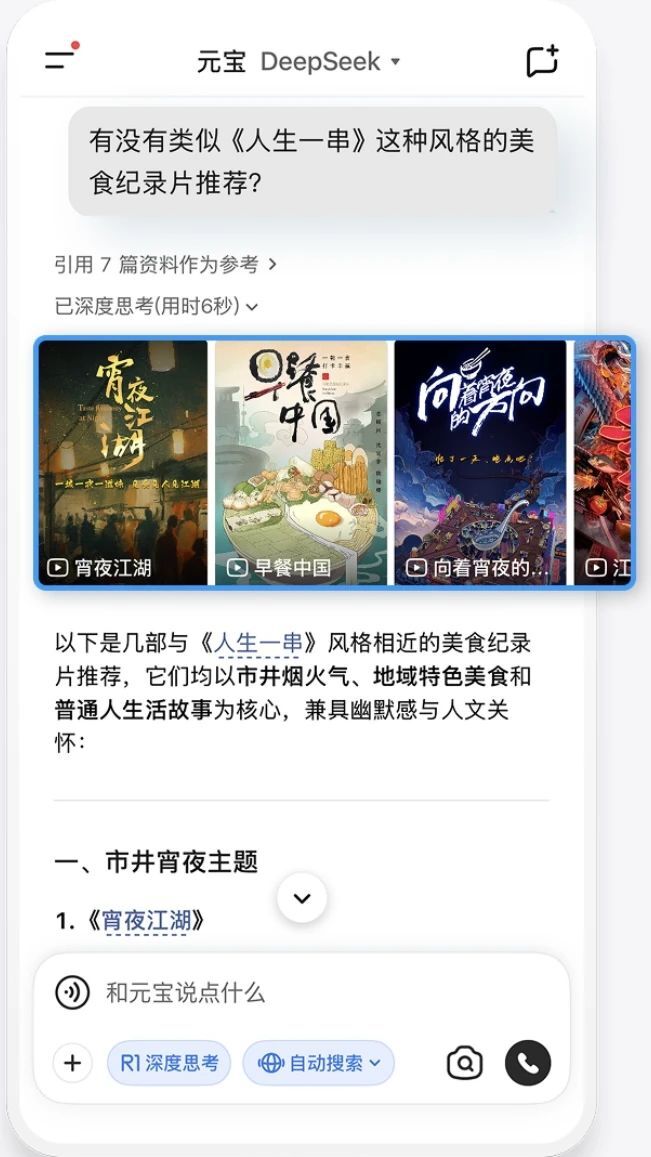Start voice input in the message box

coord(72,993)
